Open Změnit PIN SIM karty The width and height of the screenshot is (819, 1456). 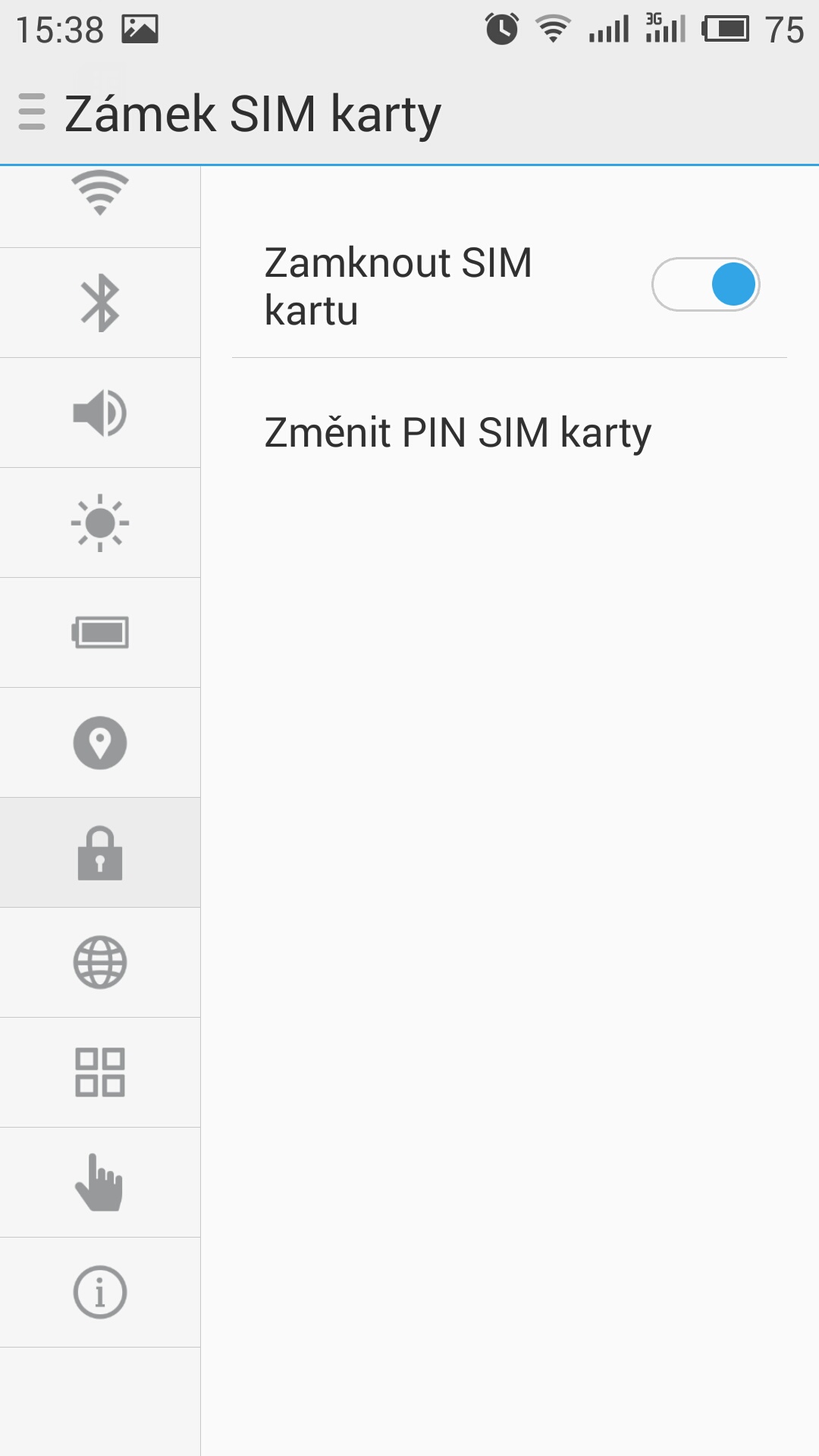pos(510,433)
